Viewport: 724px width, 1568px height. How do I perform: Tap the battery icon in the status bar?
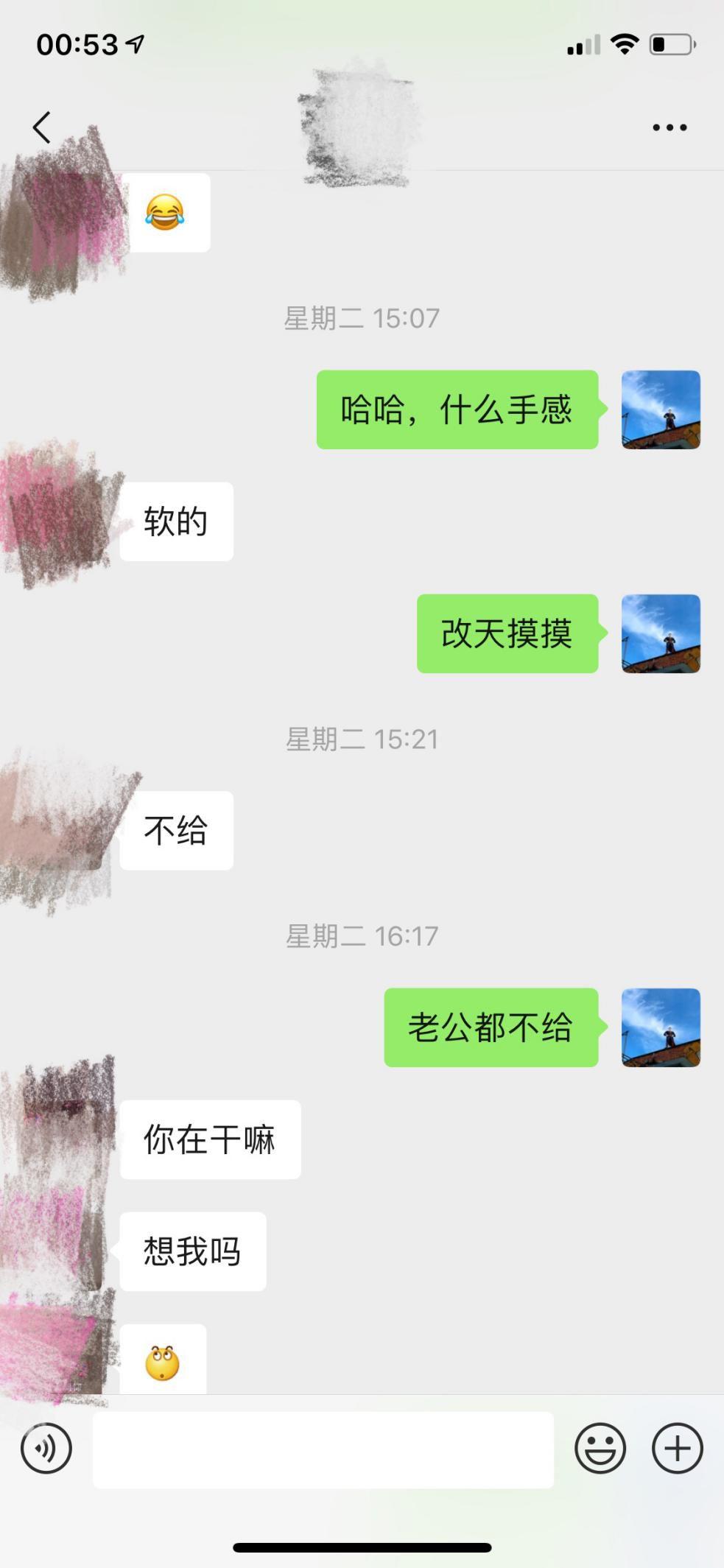[672, 44]
